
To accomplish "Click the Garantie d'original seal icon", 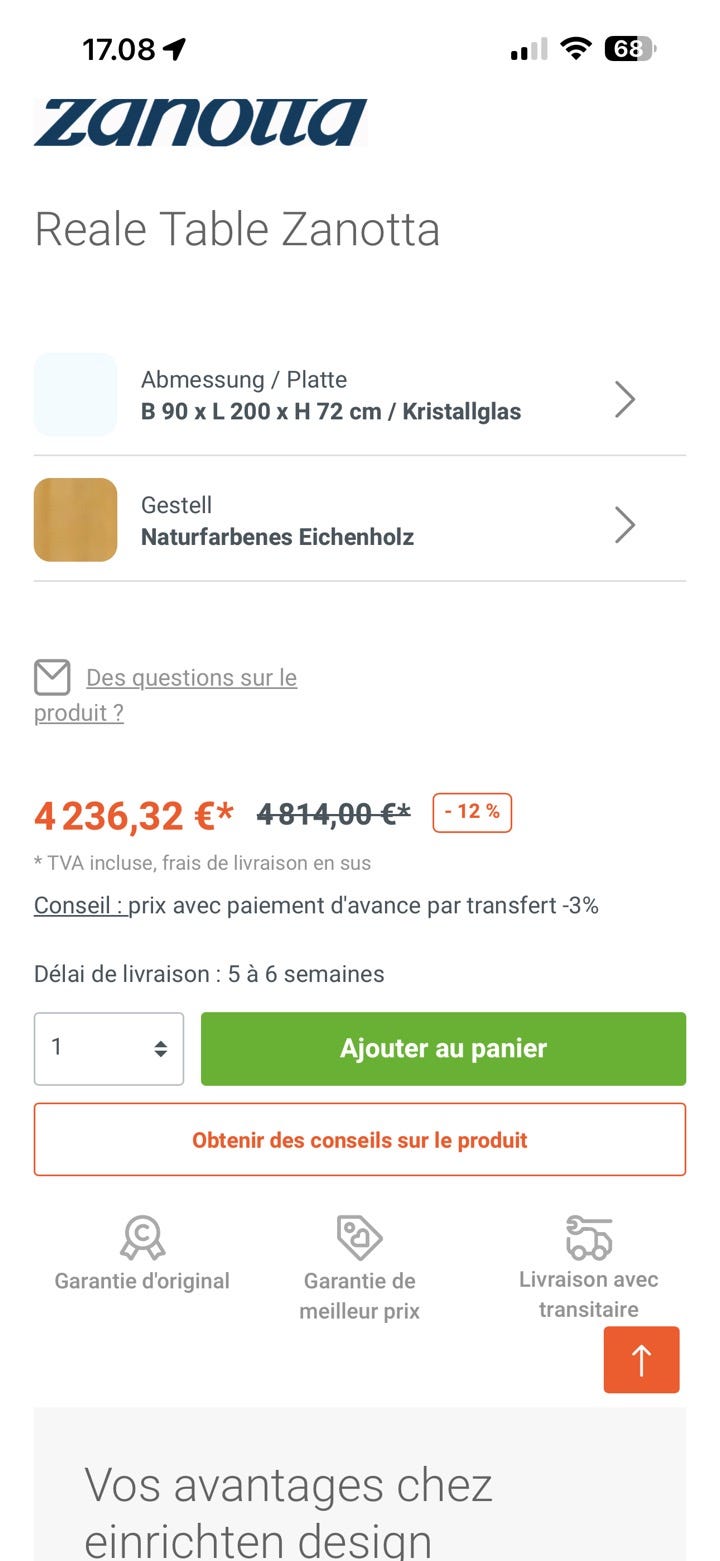I will 142,1238.
